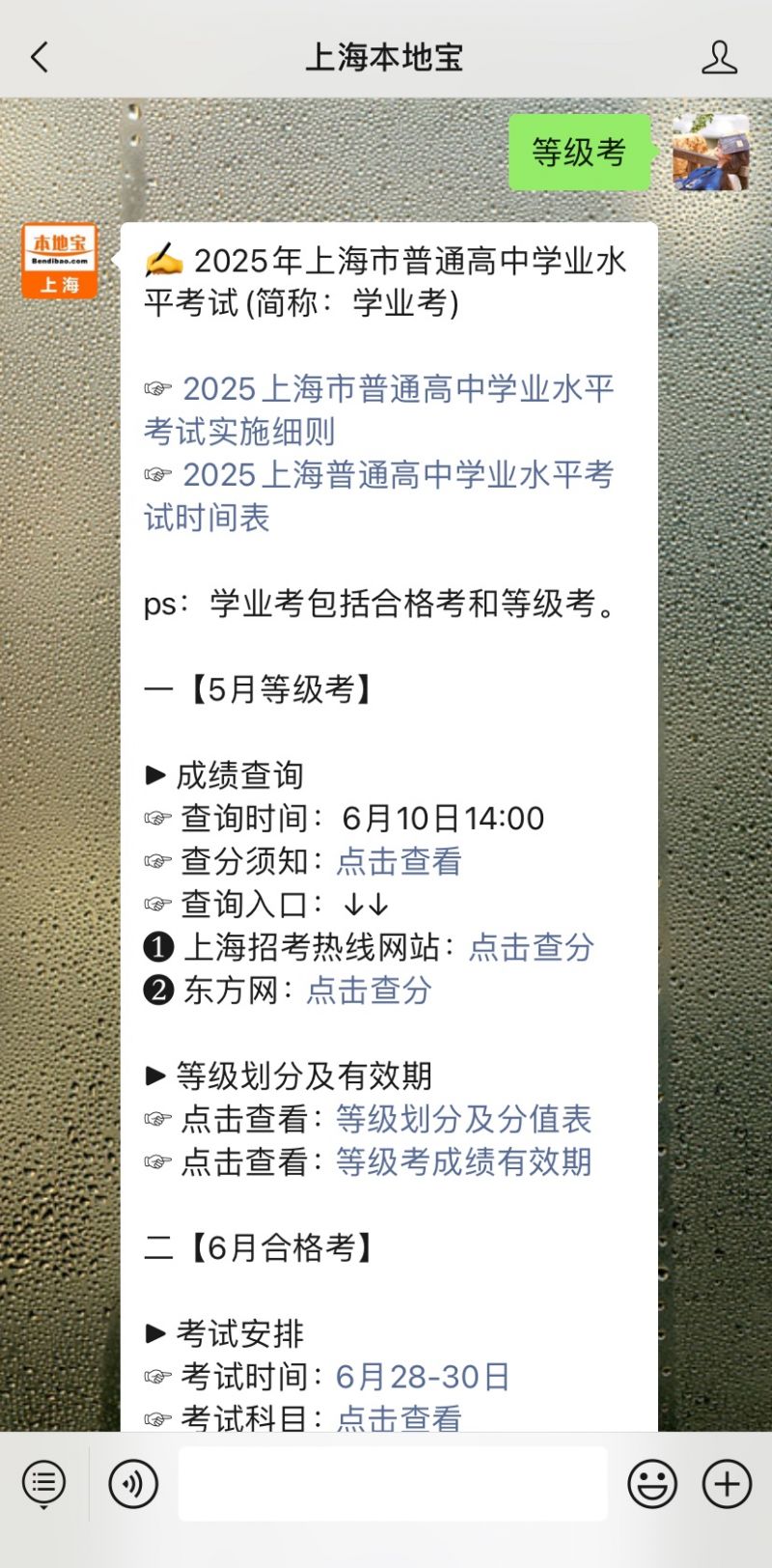Open the account profile icon
The height and width of the screenshot is (1568, 772).
(x=719, y=58)
